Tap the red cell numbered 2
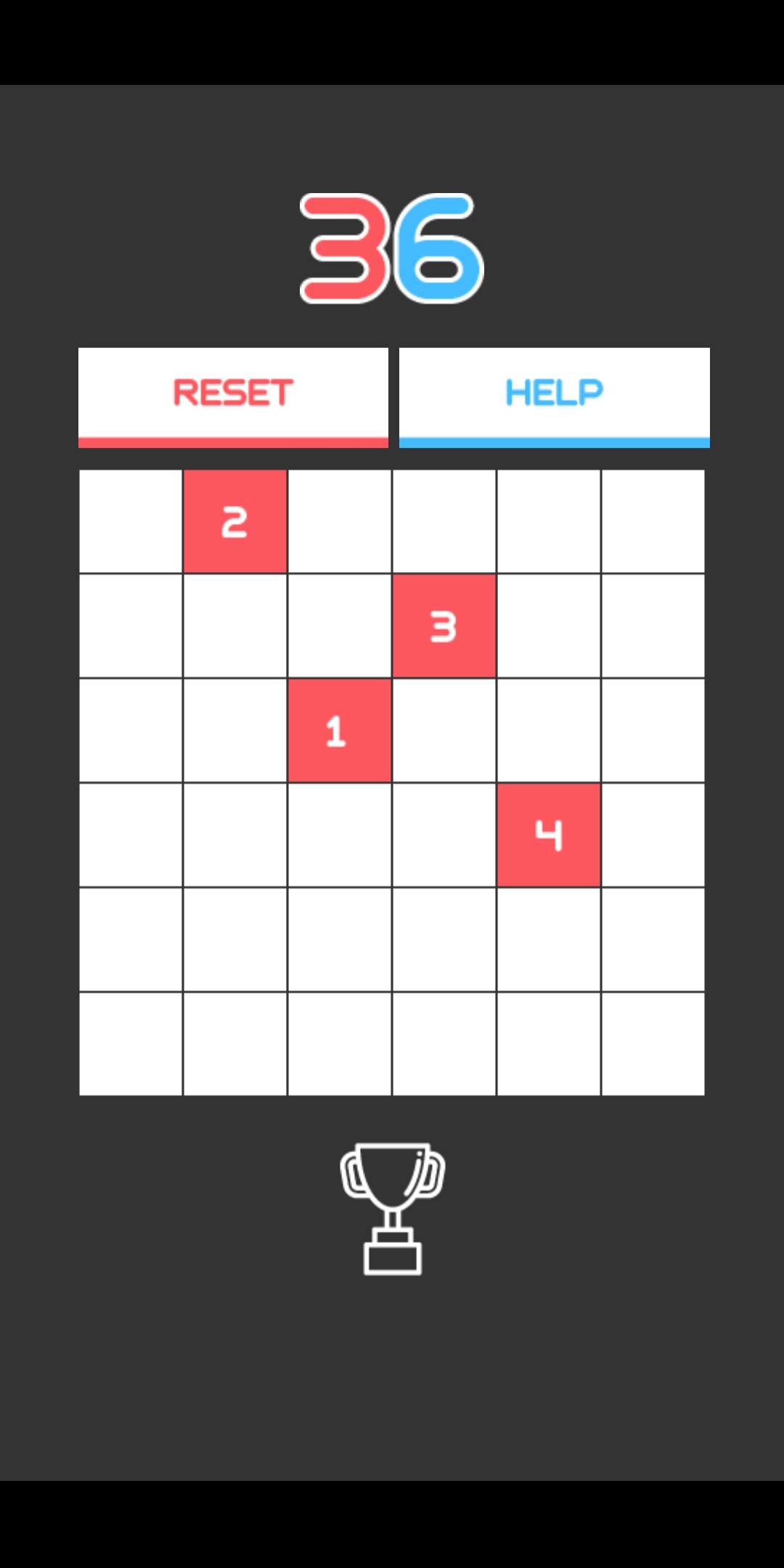This screenshot has width=784, height=1568. tap(235, 521)
